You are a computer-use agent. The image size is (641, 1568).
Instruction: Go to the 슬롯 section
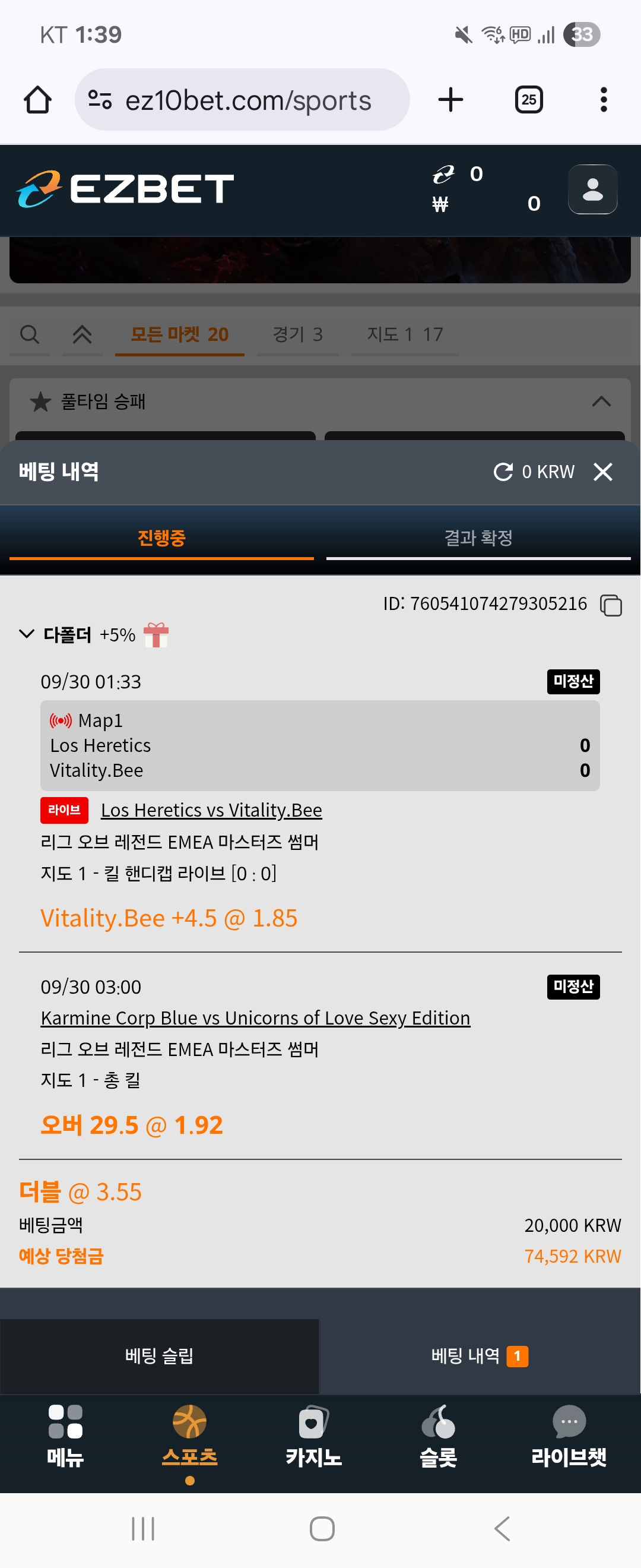click(438, 1435)
